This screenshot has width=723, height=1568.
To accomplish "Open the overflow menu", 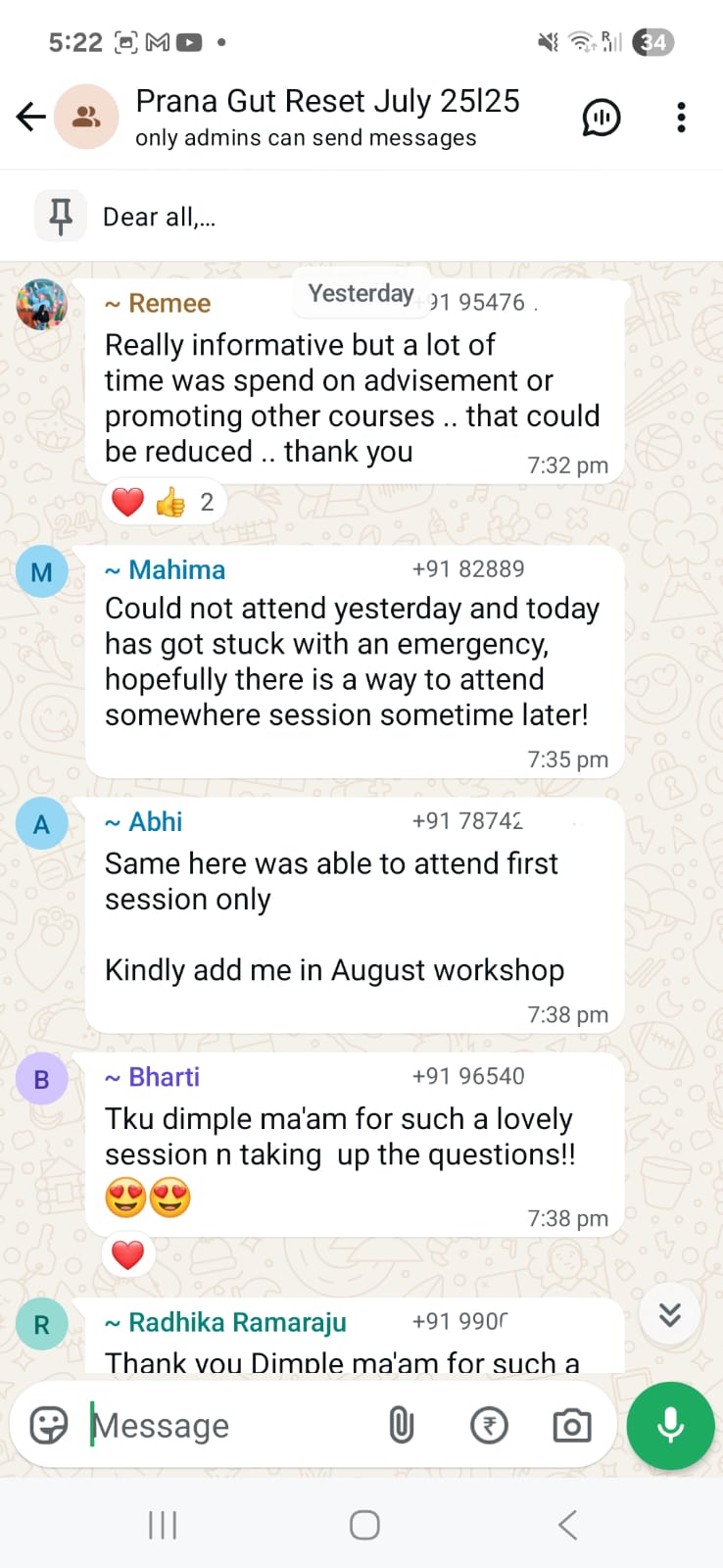I will pyautogui.click(x=681, y=118).
